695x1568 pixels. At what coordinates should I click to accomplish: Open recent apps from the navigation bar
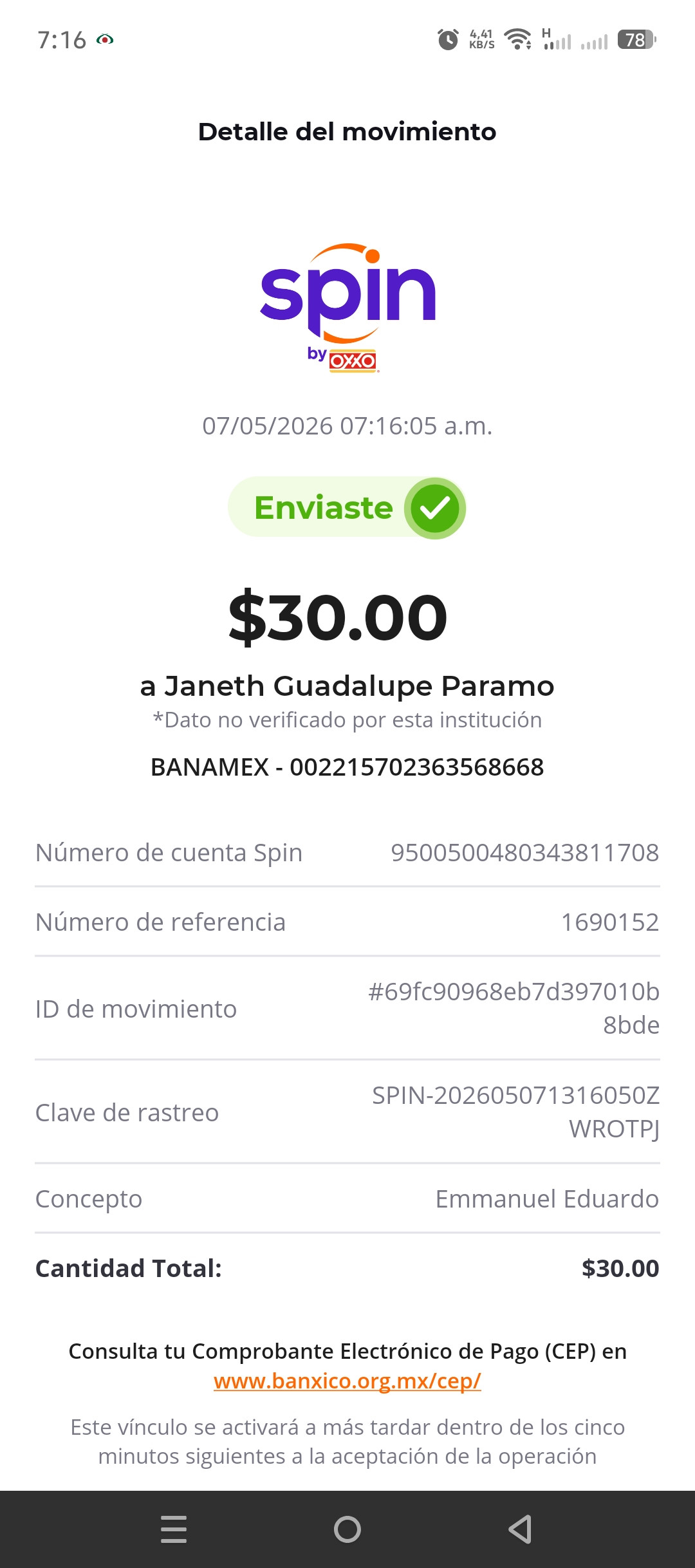click(x=174, y=1529)
